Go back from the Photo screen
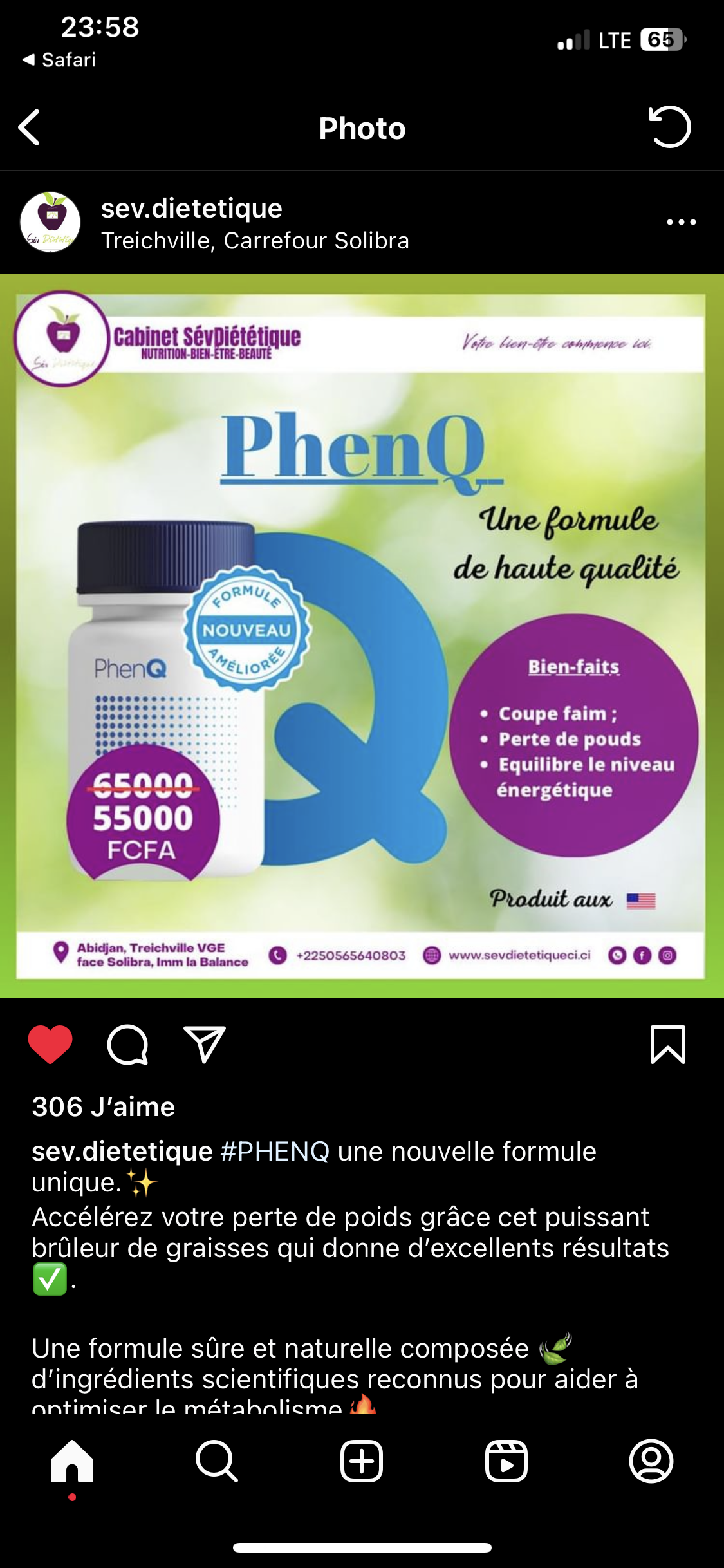This screenshot has width=724, height=1568. coord(30,127)
